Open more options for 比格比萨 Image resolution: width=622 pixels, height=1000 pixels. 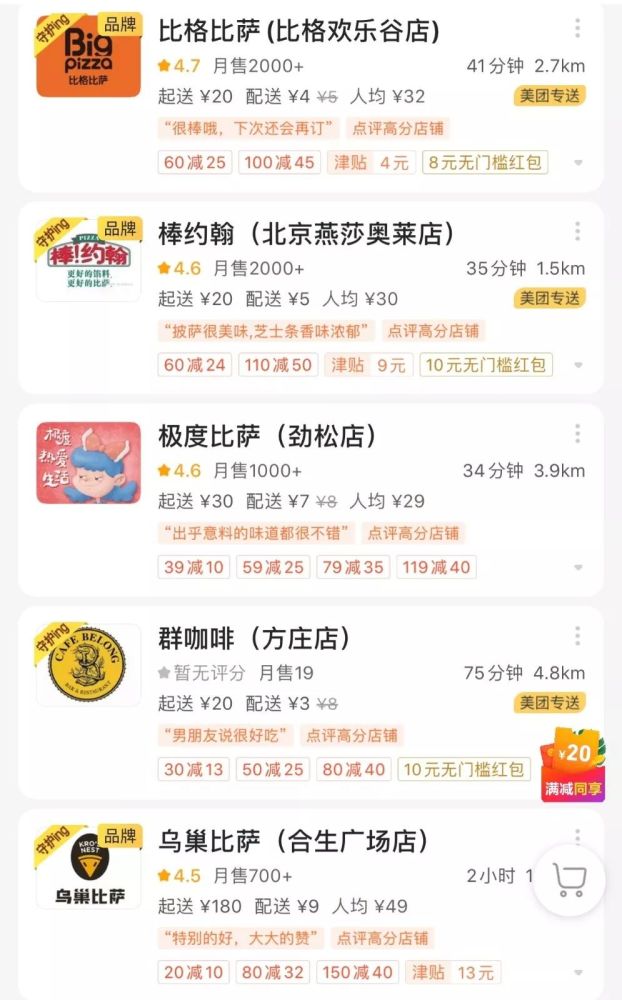(x=577, y=30)
